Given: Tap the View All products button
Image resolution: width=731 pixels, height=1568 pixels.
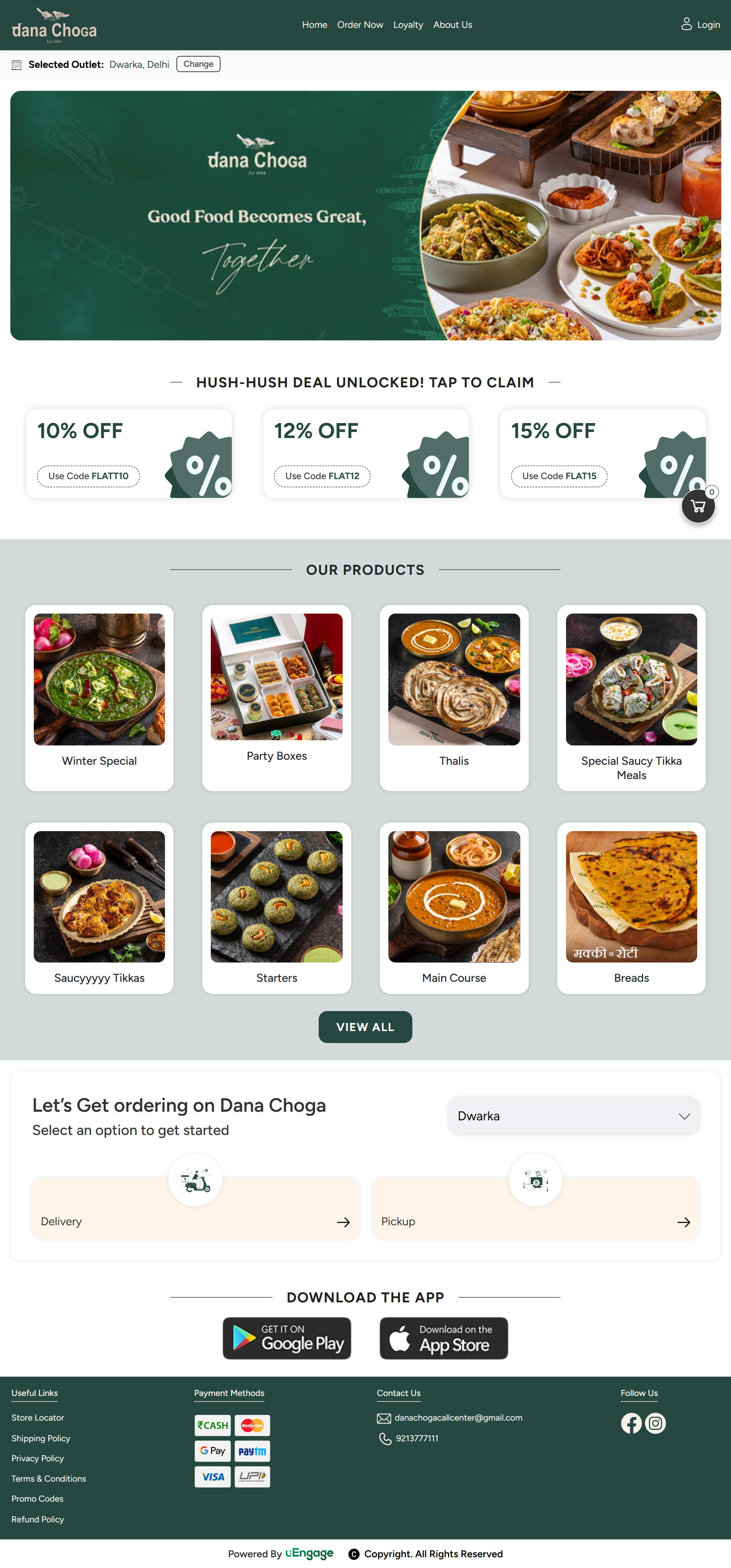Looking at the screenshot, I should (365, 1027).
